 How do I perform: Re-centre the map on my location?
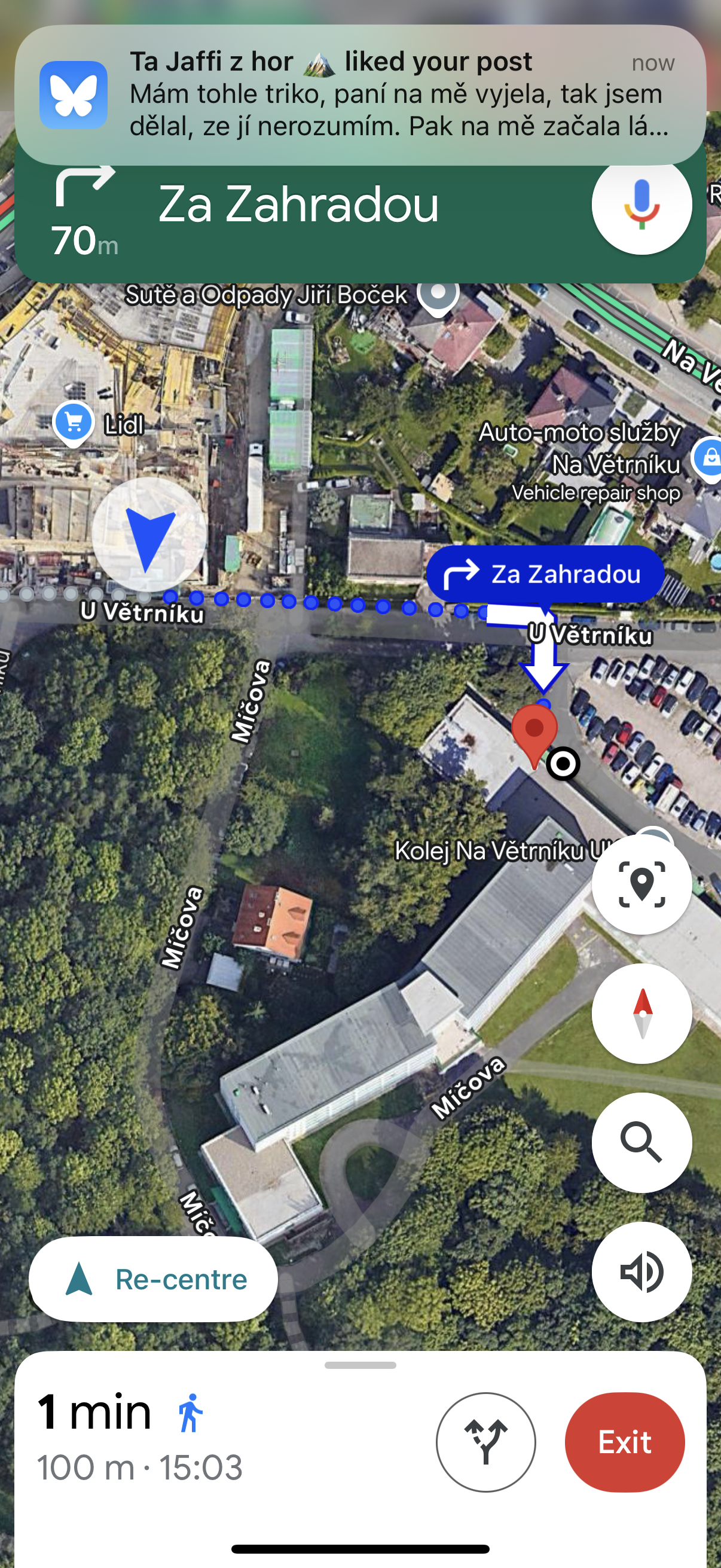click(x=153, y=1279)
